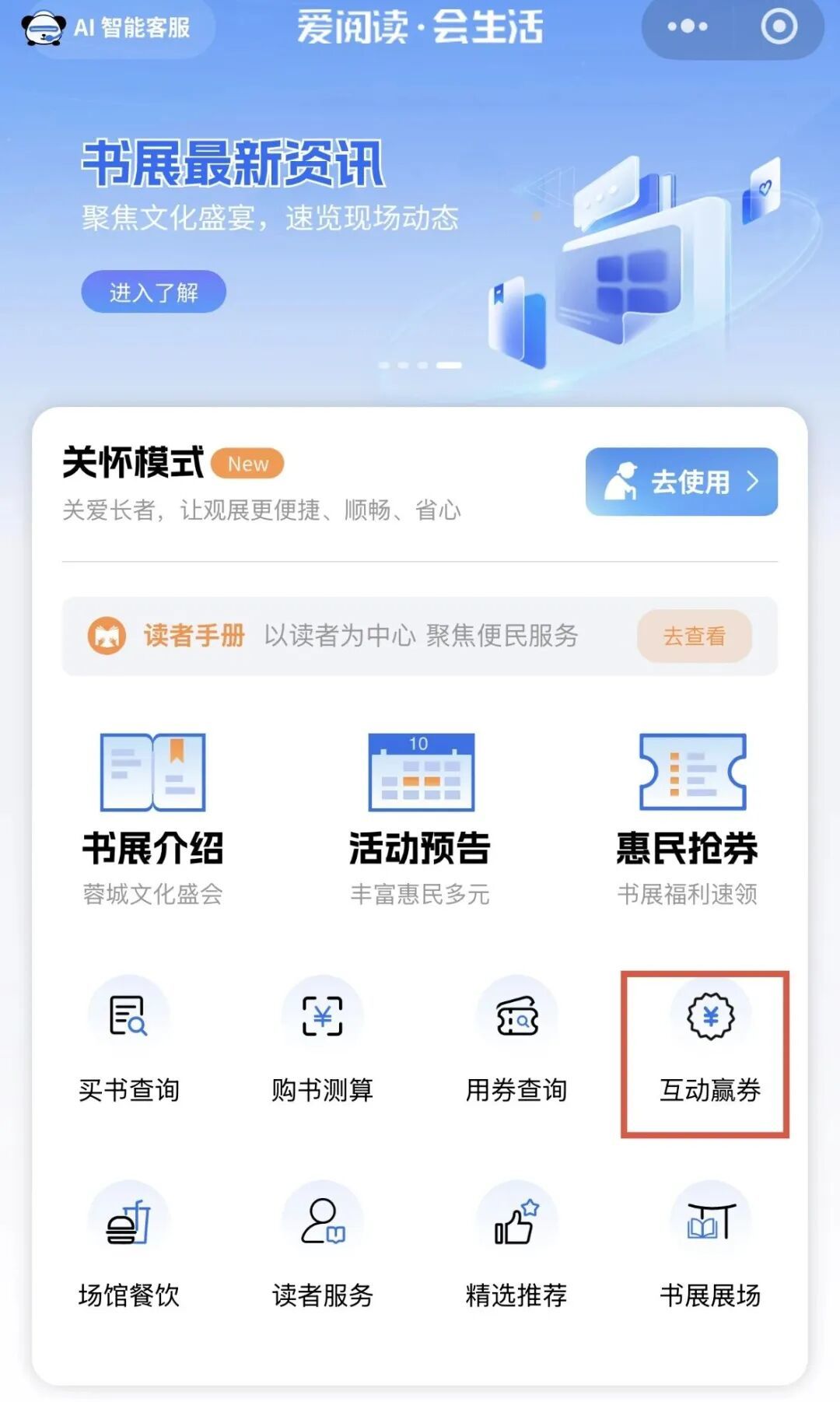Open 读者服务

(x=323, y=1245)
